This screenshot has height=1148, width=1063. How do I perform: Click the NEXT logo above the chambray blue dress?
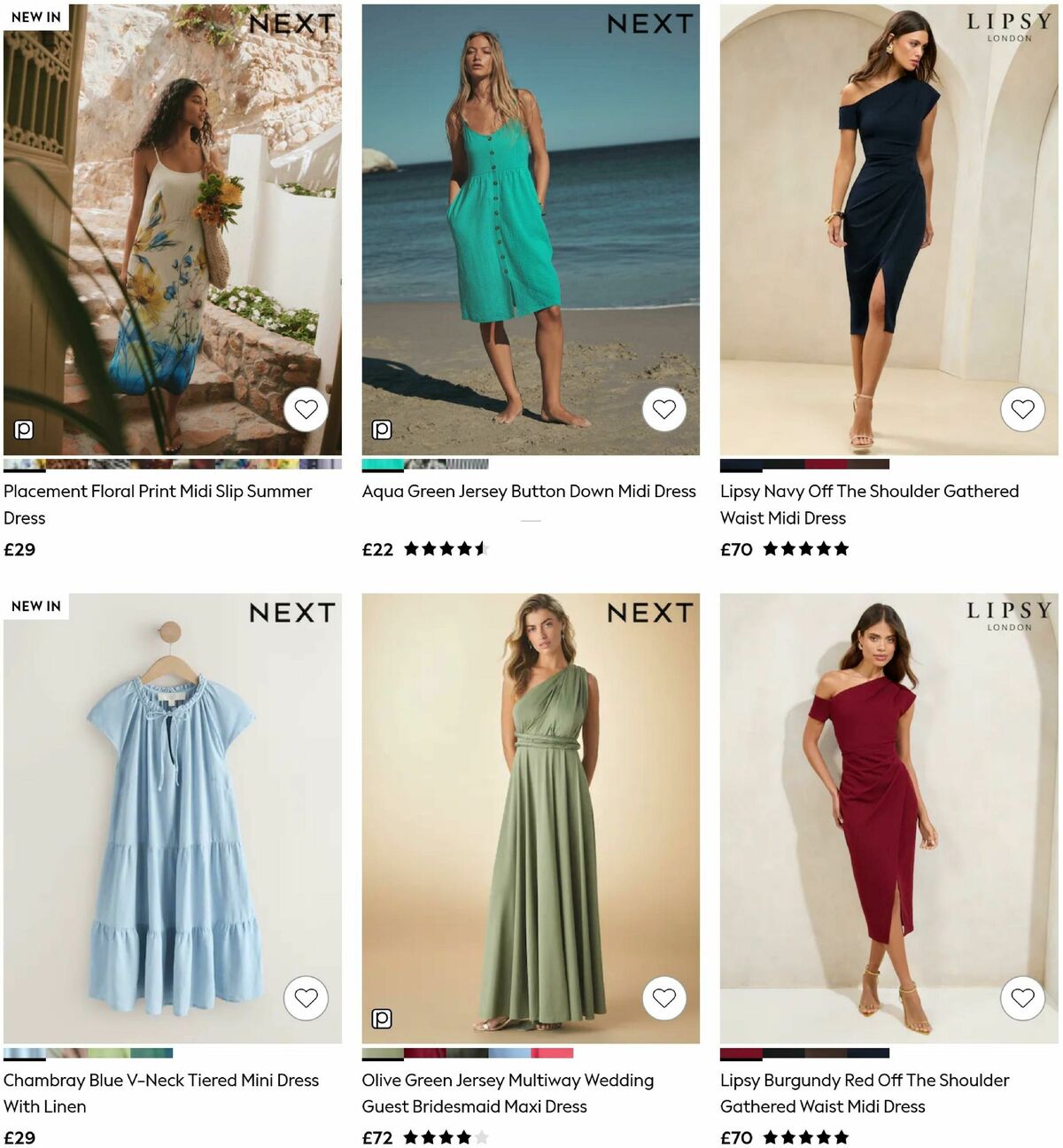click(x=292, y=612)
